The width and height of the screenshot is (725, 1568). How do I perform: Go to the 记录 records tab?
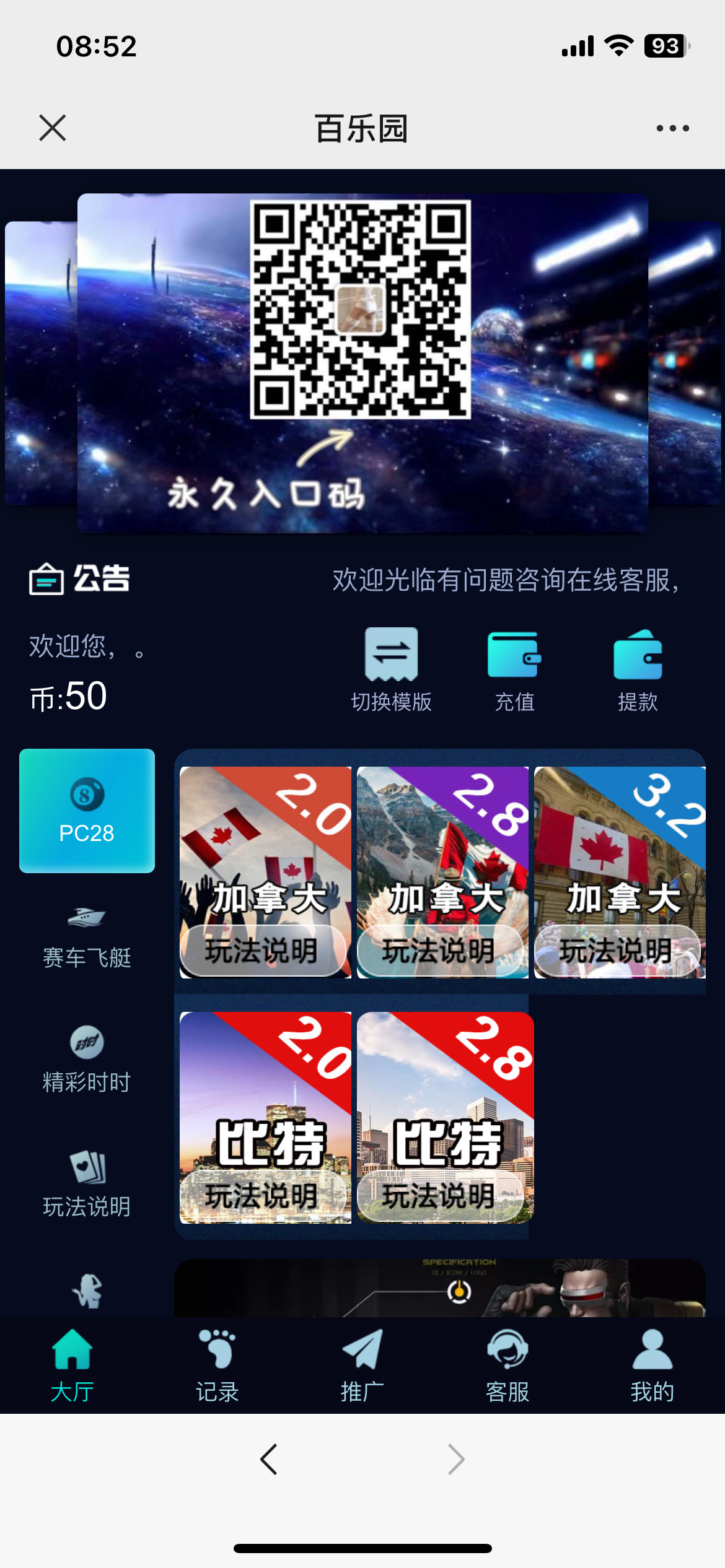click(217, 1366)
